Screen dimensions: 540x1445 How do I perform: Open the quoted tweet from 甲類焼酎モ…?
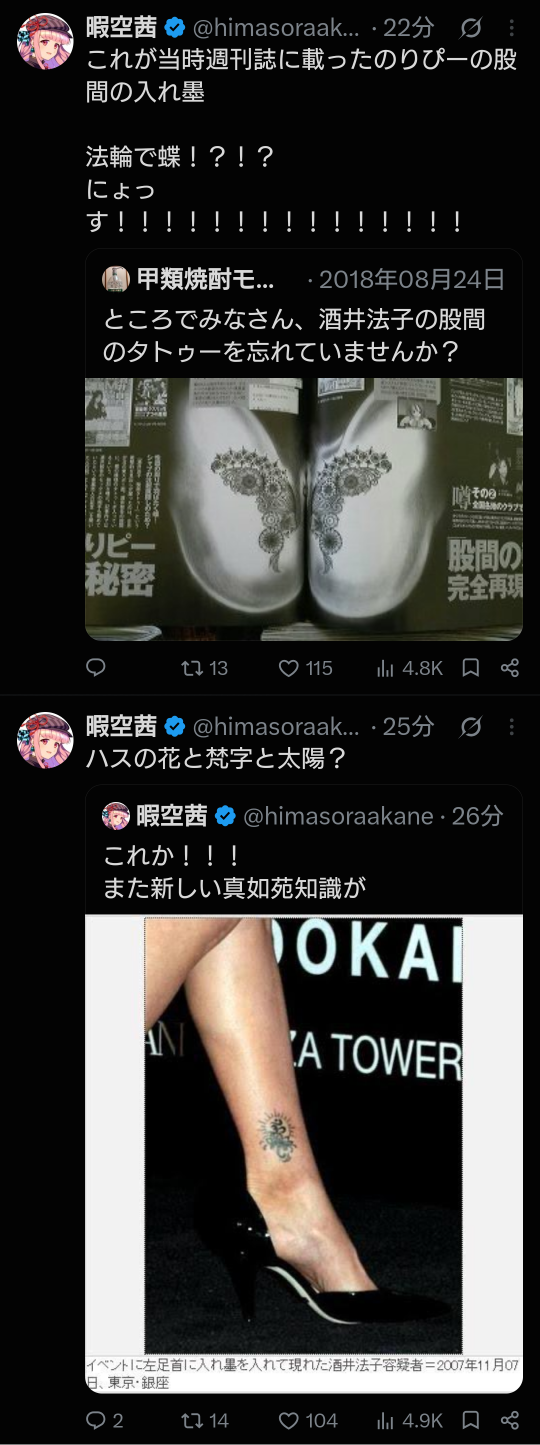[x=304, y=444]
